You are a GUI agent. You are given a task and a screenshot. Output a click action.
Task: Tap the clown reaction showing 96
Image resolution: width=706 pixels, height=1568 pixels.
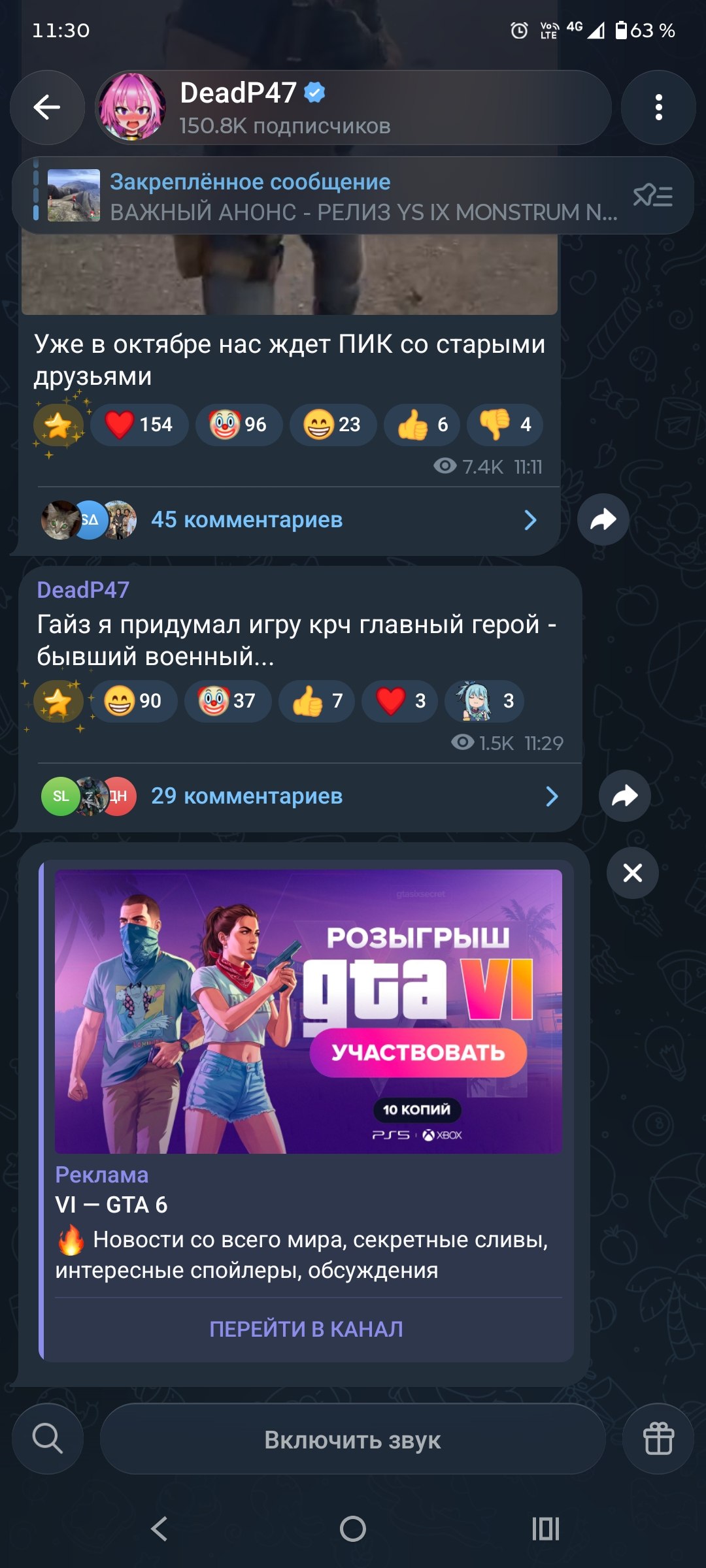(x=239, y=425)
